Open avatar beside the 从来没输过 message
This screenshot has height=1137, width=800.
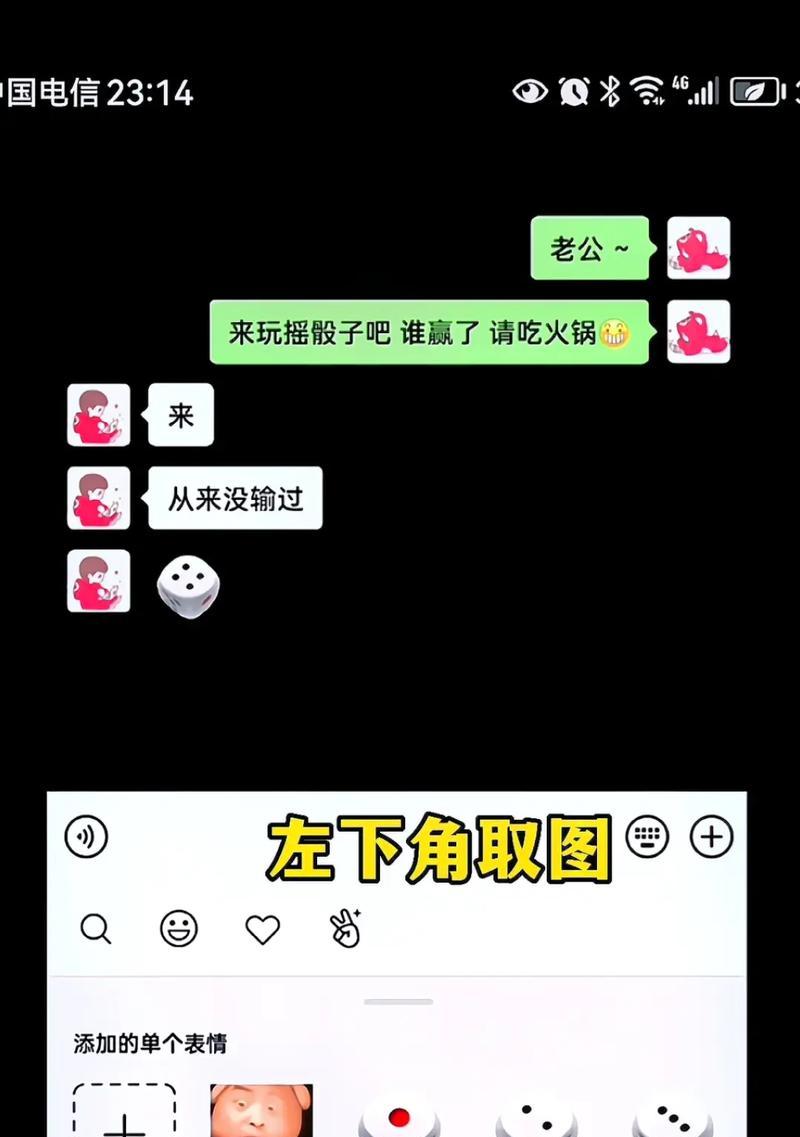pos(99,498)
